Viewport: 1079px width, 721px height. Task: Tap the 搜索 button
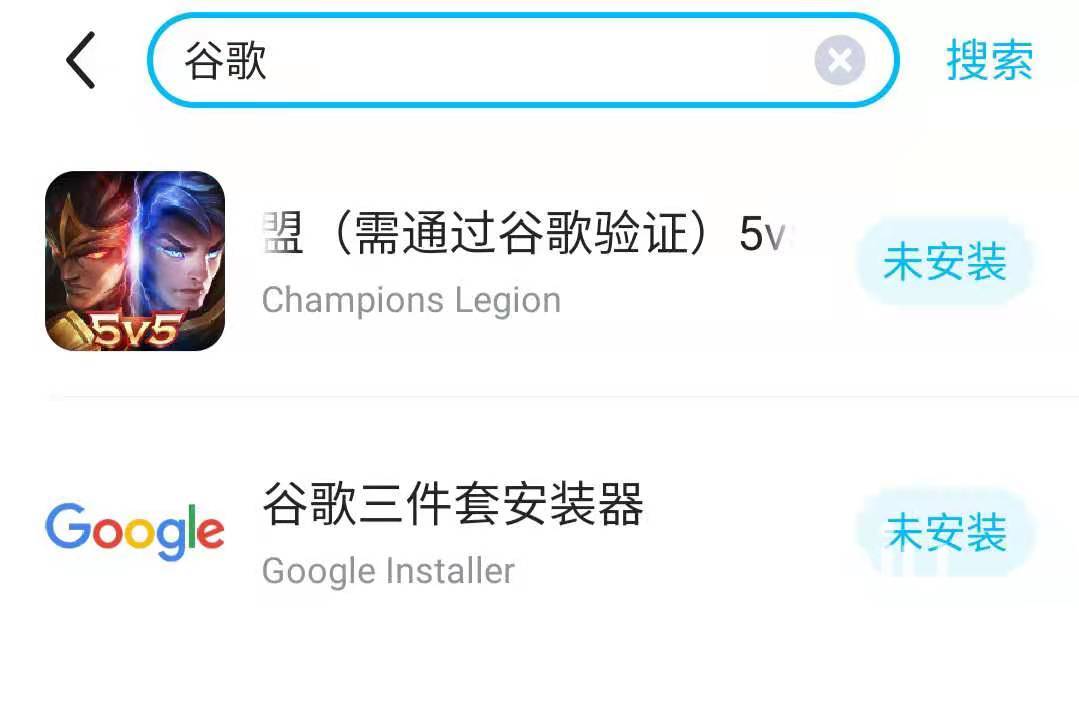pos(988,61)
